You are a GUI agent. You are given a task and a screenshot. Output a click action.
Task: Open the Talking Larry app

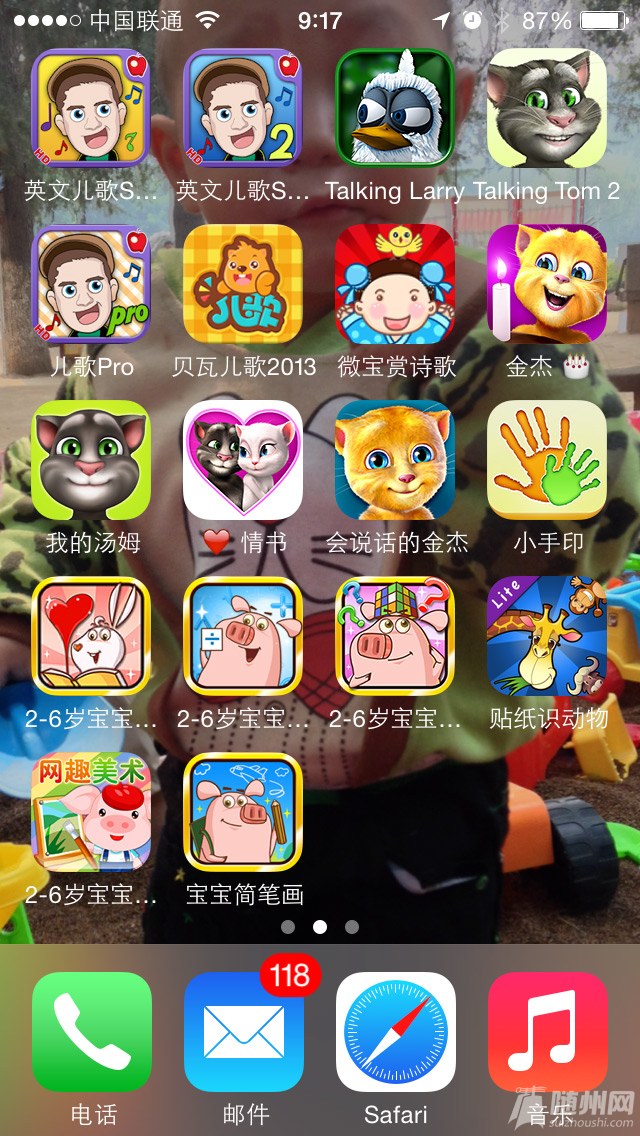pos(395,108)
